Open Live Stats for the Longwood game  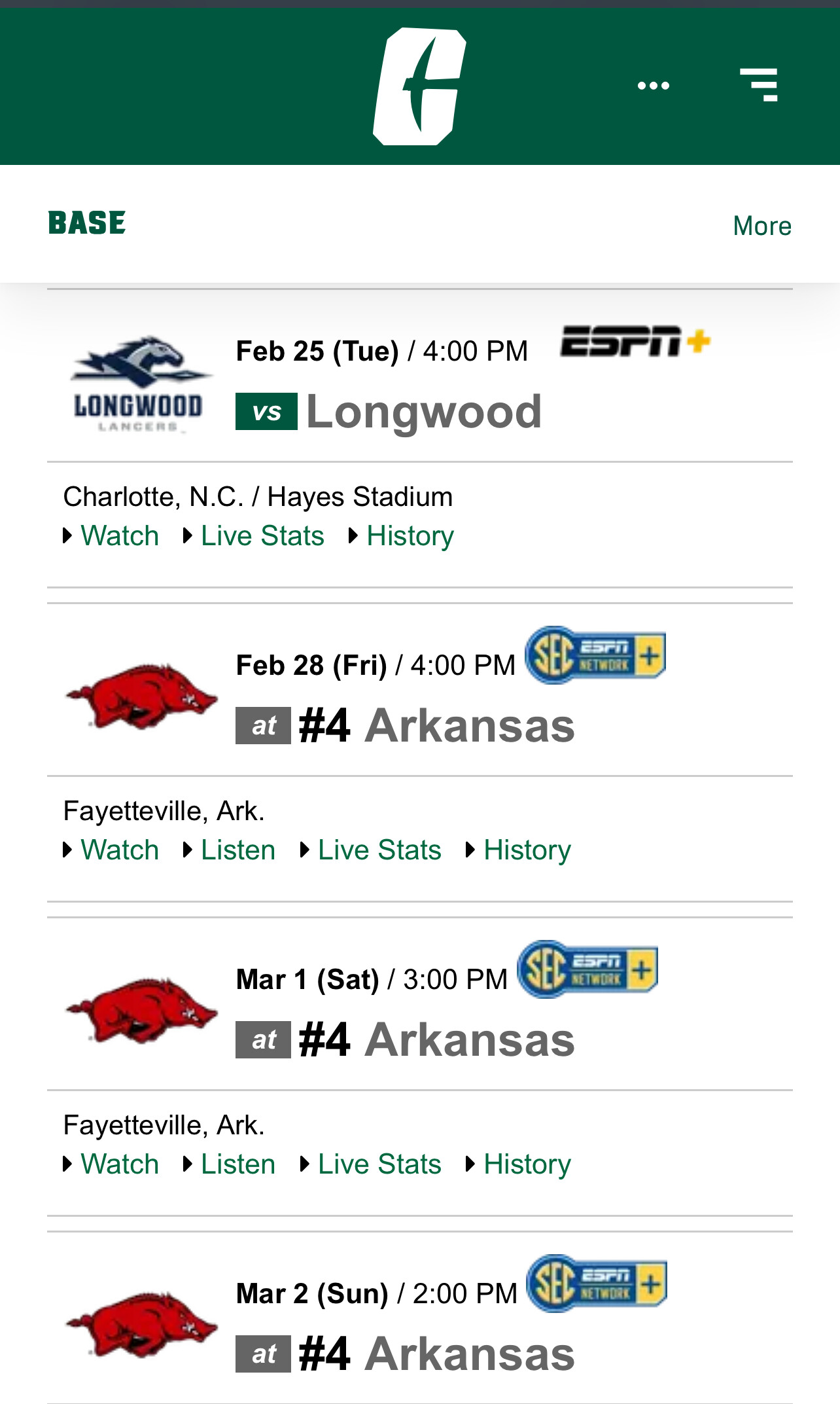pyautogui.click(x=262, y=535)
